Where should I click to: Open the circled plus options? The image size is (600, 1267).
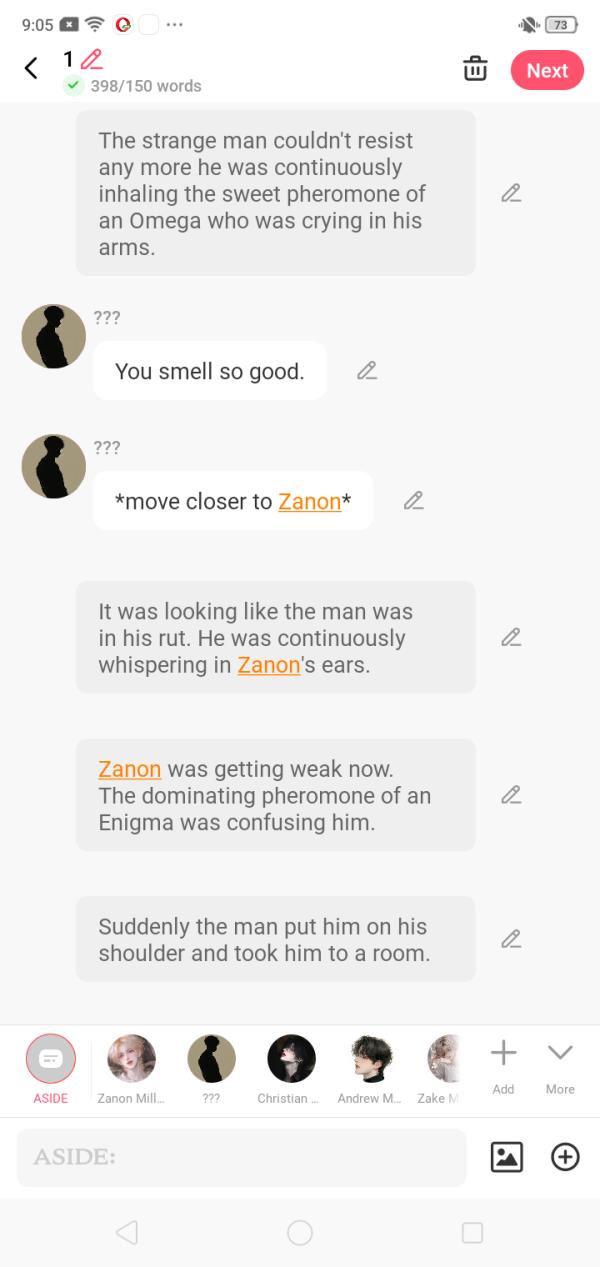click(565, 1157)
